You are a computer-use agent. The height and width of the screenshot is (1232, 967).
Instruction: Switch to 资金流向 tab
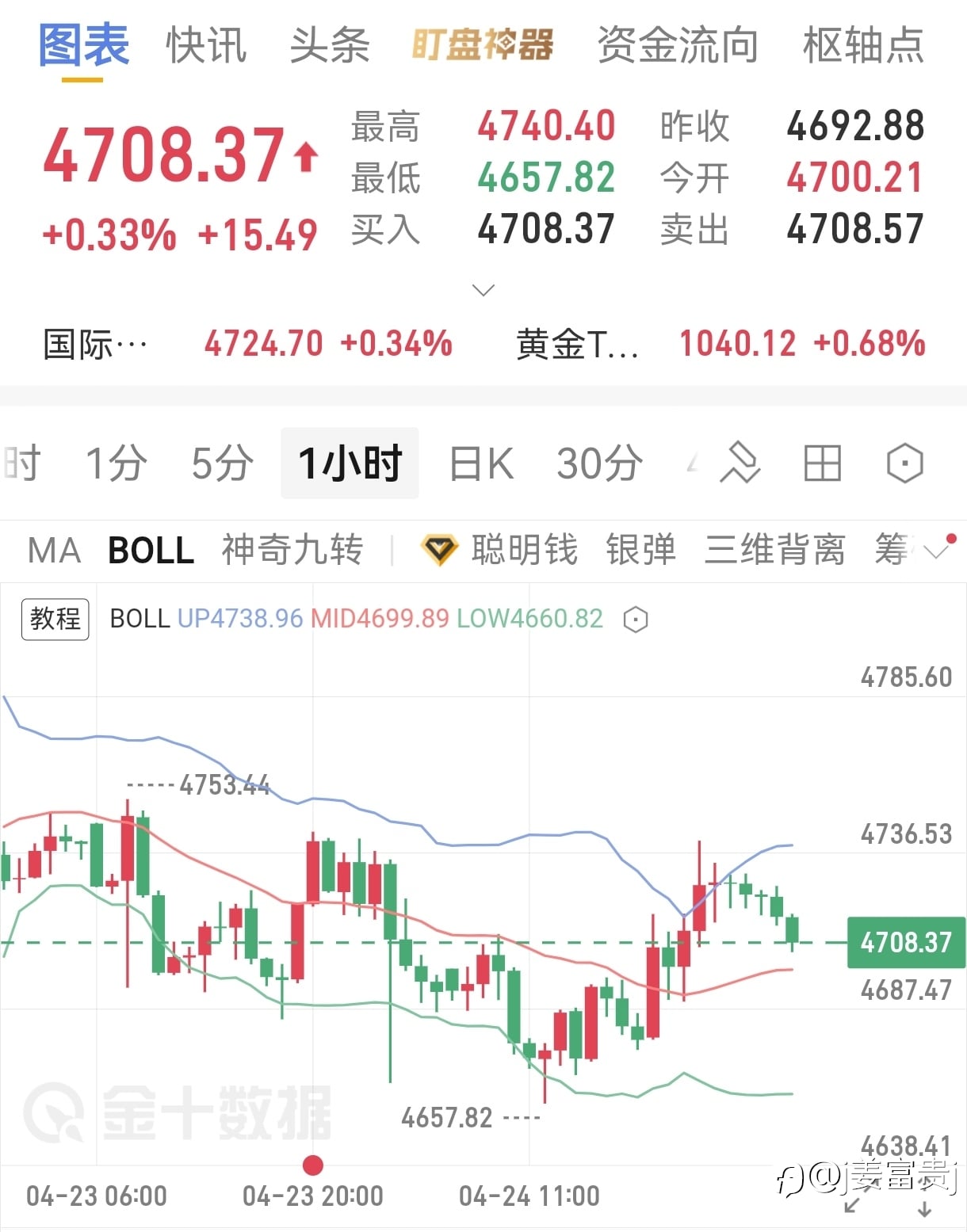pos(678,45)
